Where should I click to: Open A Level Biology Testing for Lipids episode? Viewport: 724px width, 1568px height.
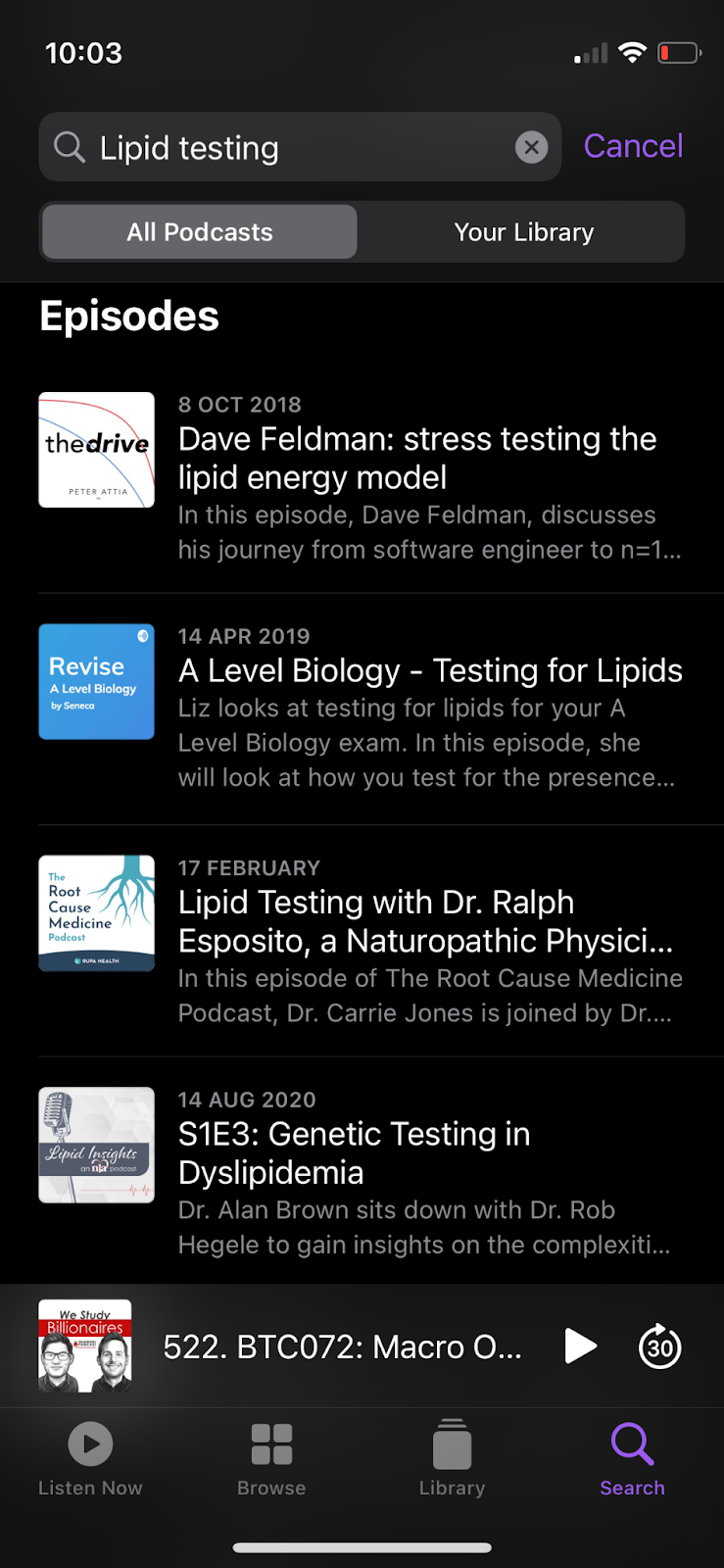click(429, 671)
